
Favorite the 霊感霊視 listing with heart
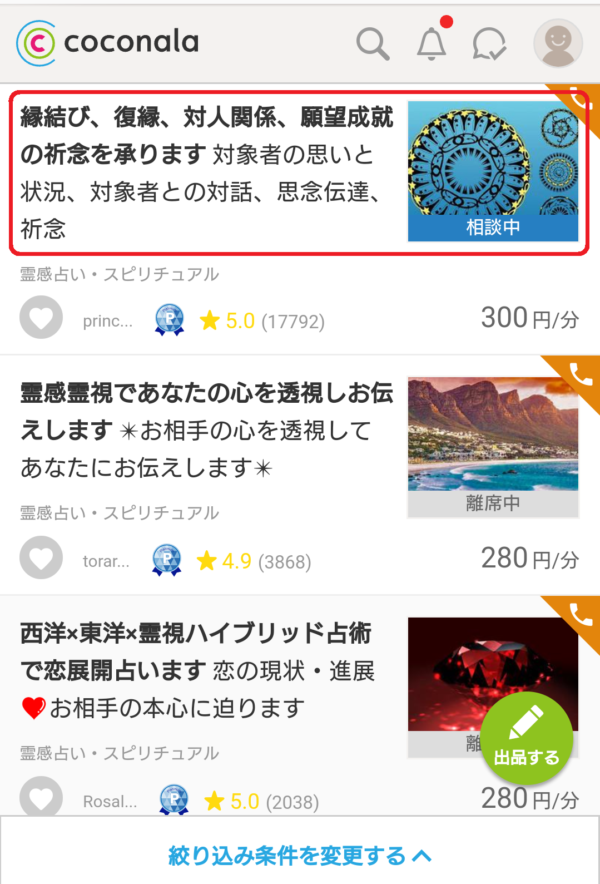click(41, 558)
